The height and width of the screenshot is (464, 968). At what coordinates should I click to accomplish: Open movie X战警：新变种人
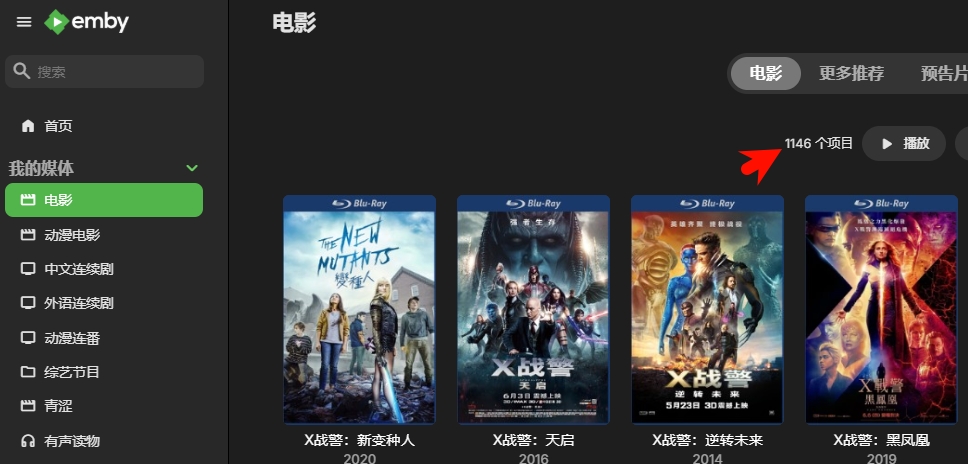359,310
